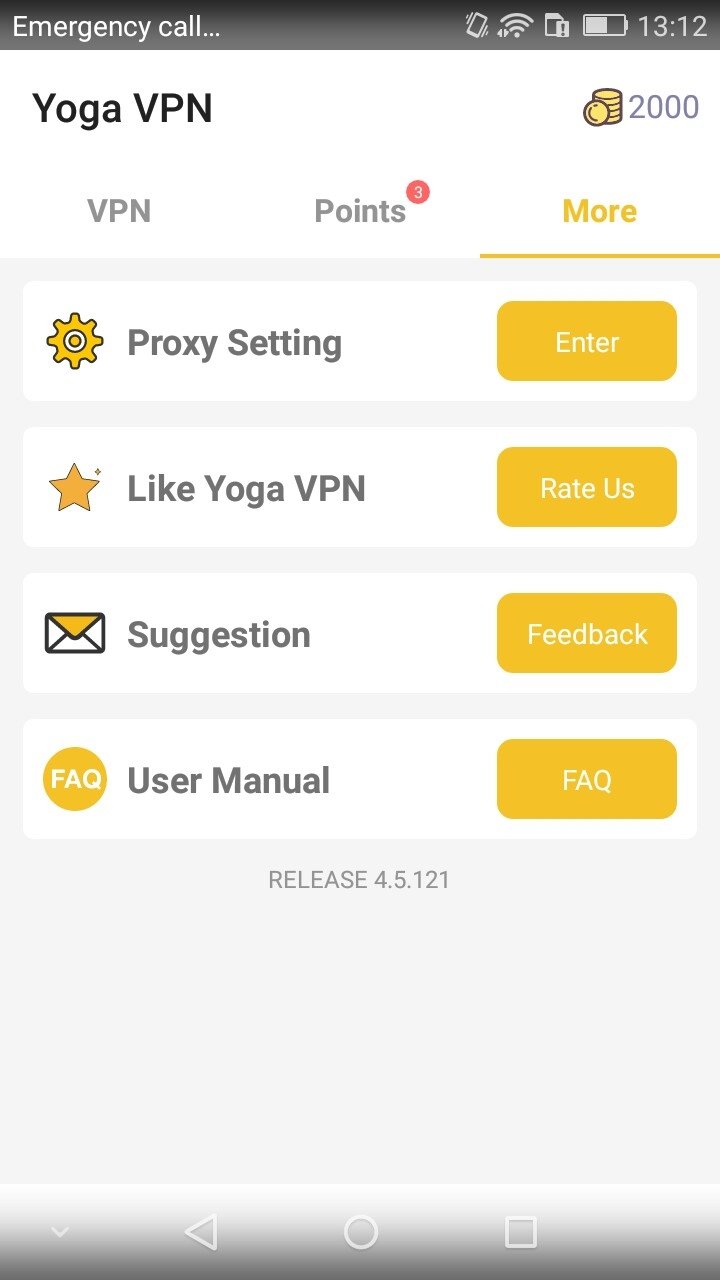Go to the home screen
The height and width of the screenshot is (1280, 720).
coord(360,1232)
